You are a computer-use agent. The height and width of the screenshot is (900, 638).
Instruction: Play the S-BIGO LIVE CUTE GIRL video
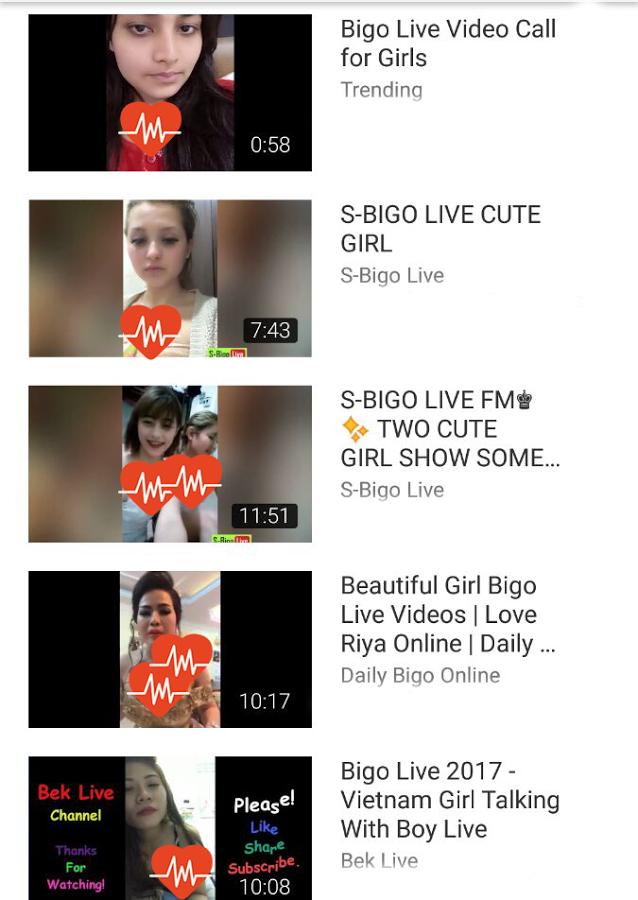[170, 278]
